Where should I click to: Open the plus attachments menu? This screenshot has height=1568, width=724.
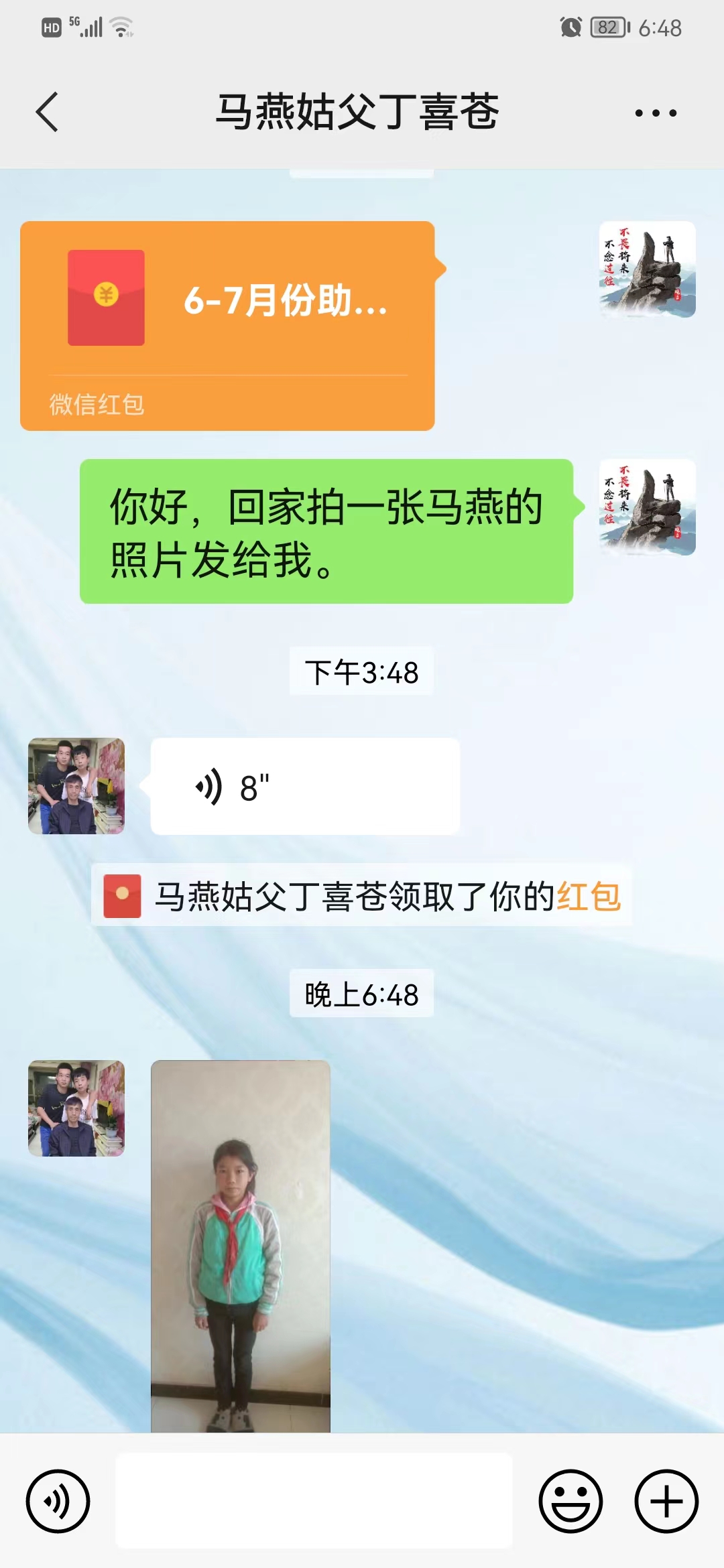666,1501
